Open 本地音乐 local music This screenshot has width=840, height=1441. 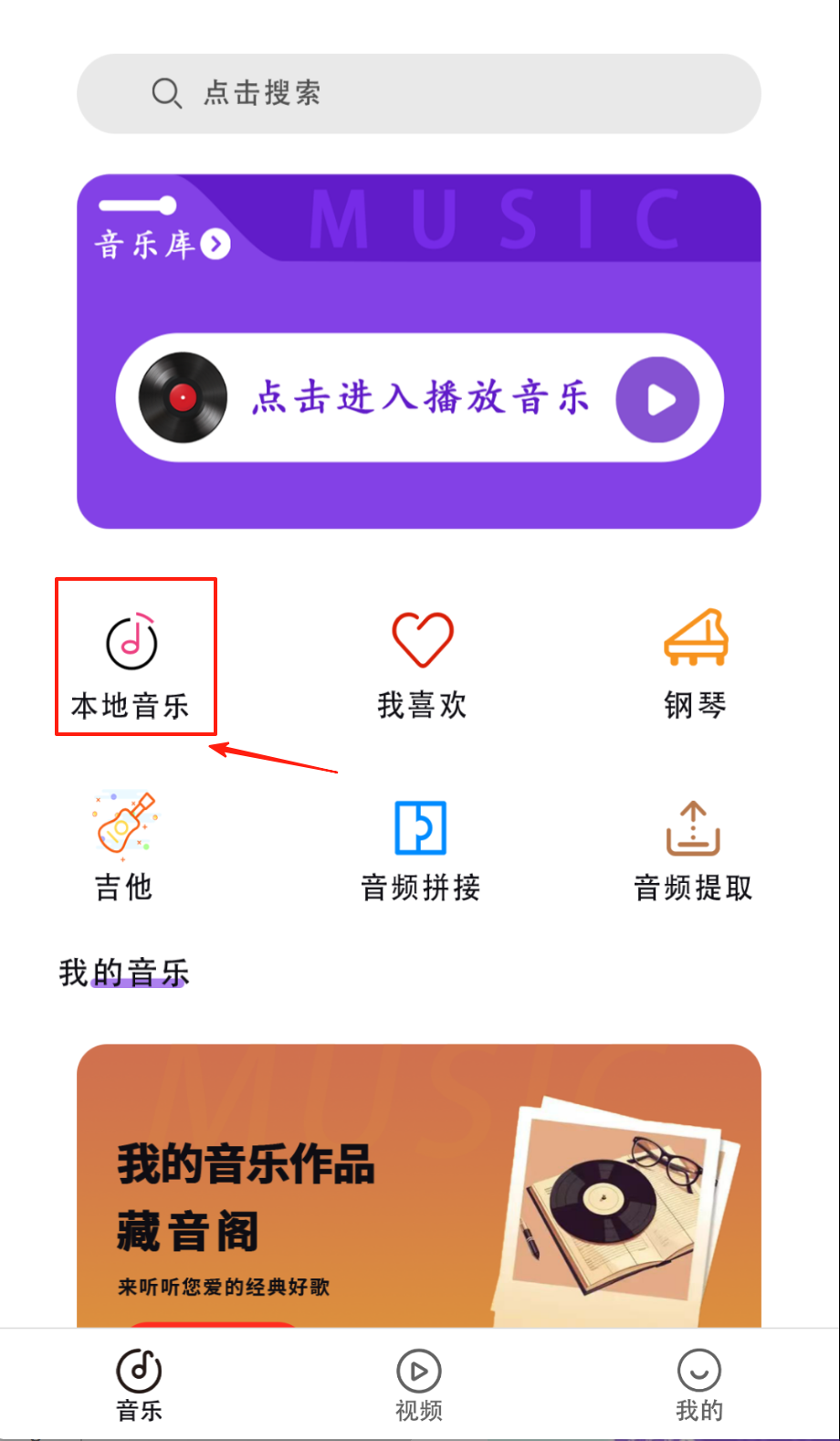[132, 662]
